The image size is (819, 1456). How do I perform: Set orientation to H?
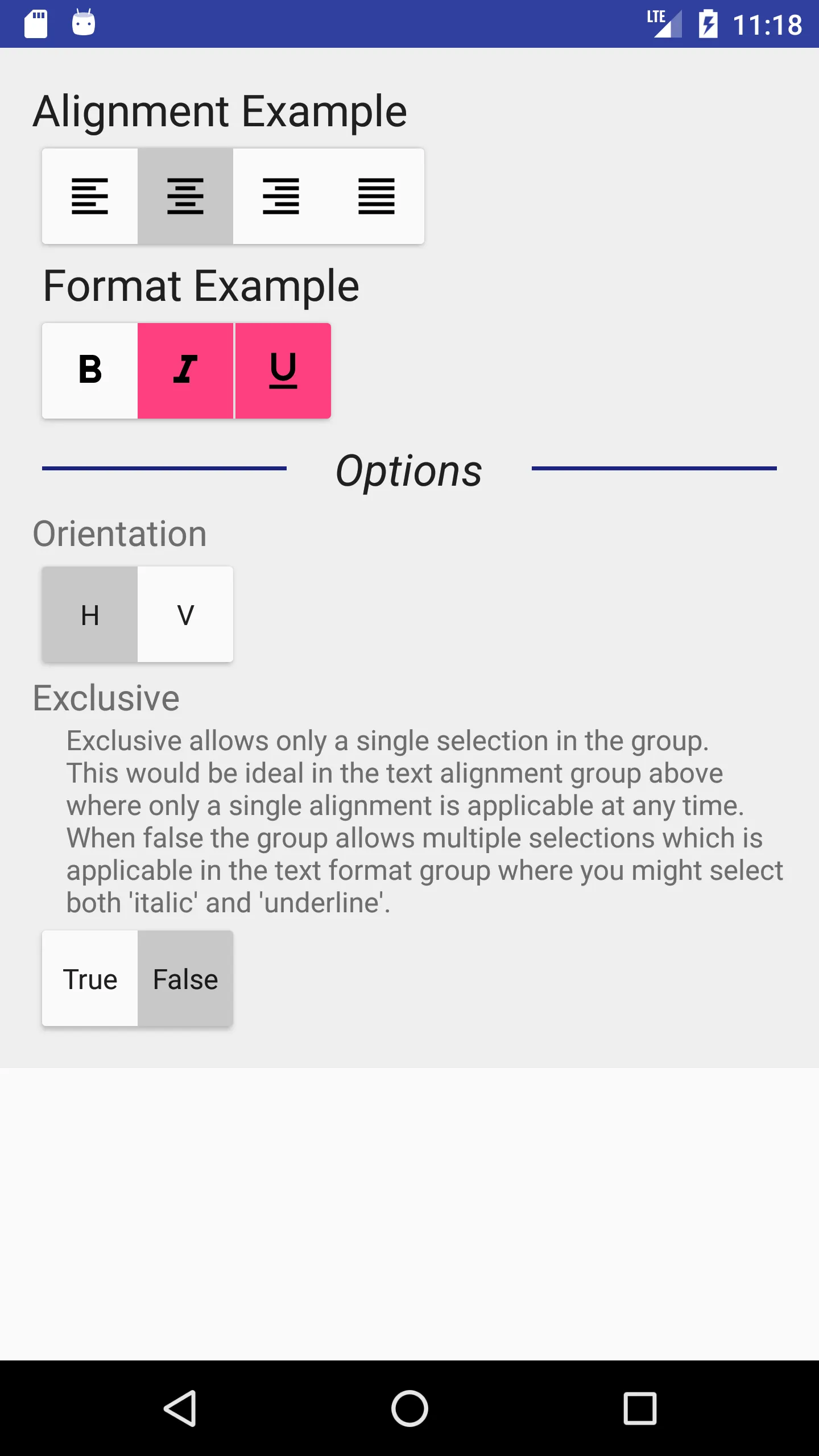pos(90,614)
